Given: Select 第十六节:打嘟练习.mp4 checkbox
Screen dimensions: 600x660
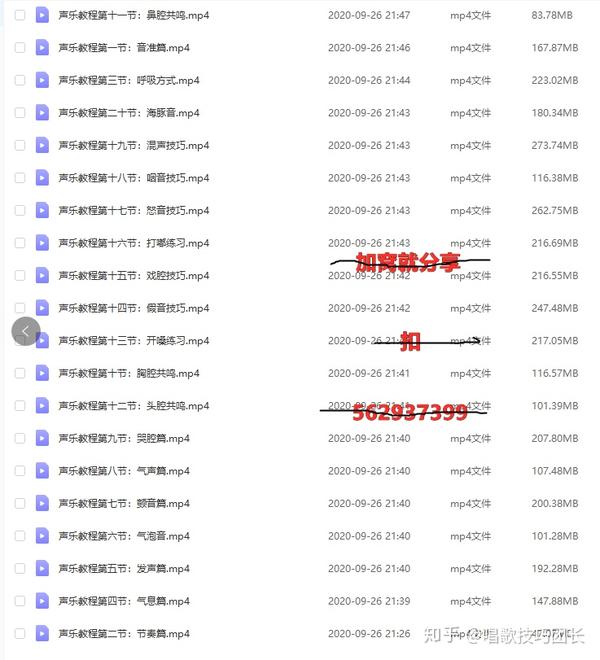Looking at the screenshot, I should pos(20,243).
